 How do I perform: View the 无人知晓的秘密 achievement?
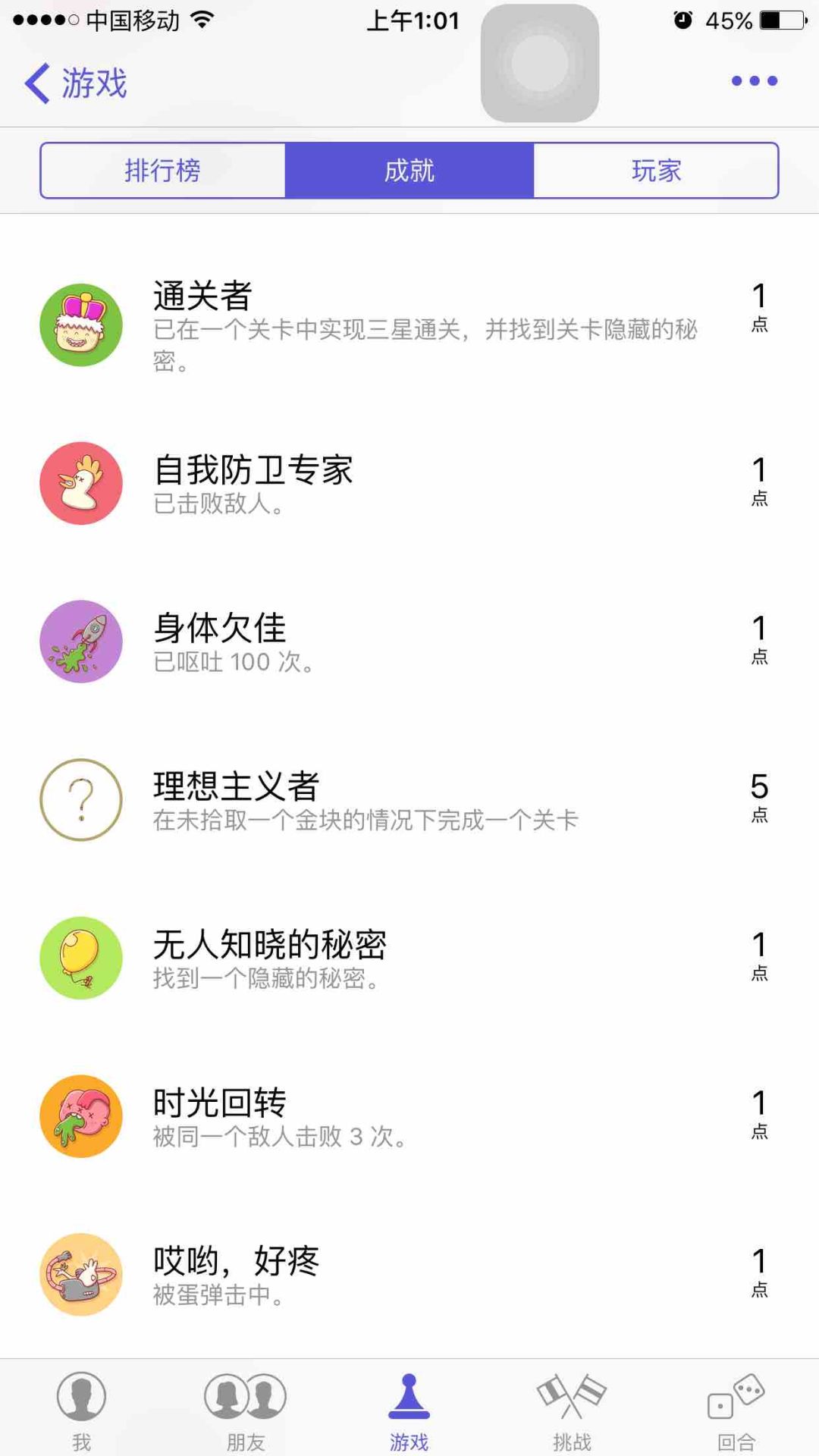click(409, 958)
